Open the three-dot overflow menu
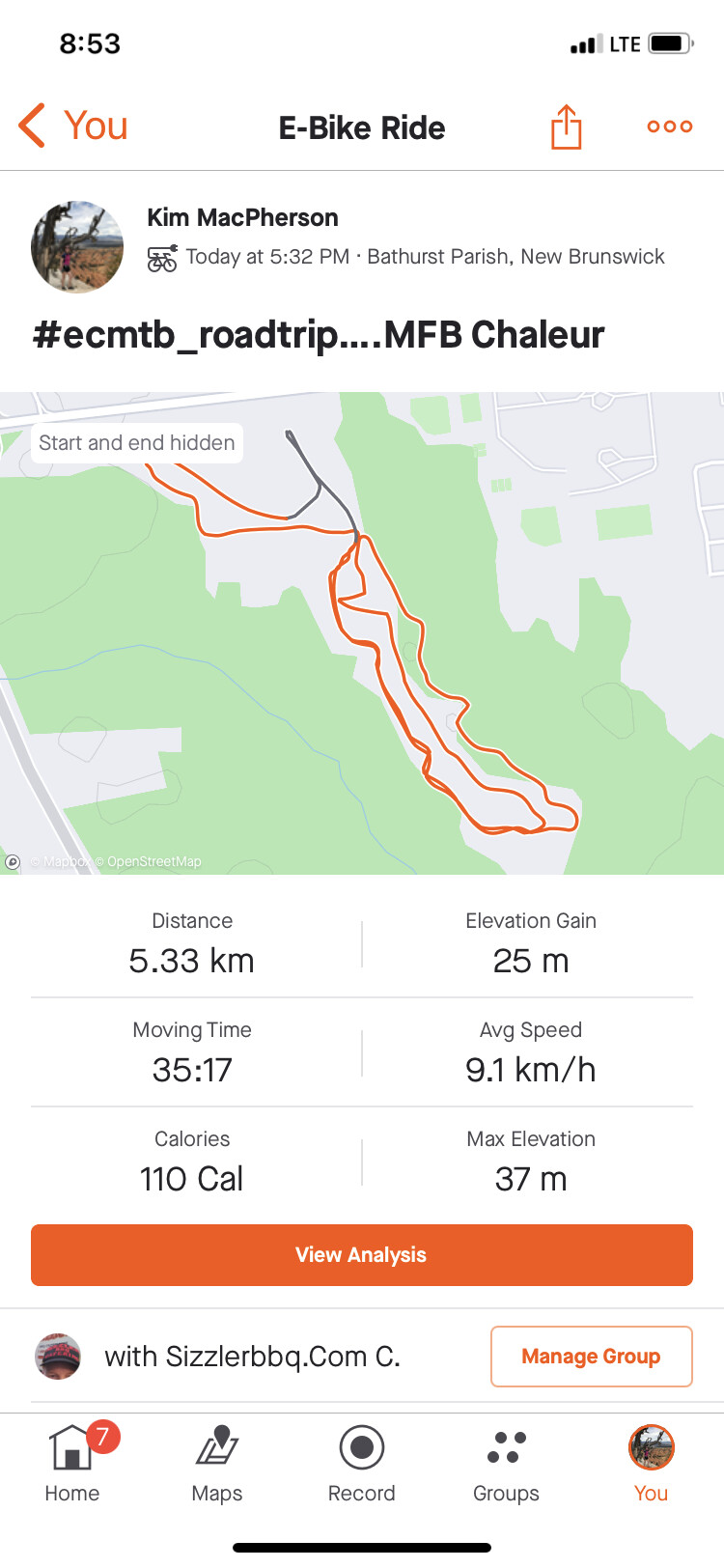 (x=669, y=126)
